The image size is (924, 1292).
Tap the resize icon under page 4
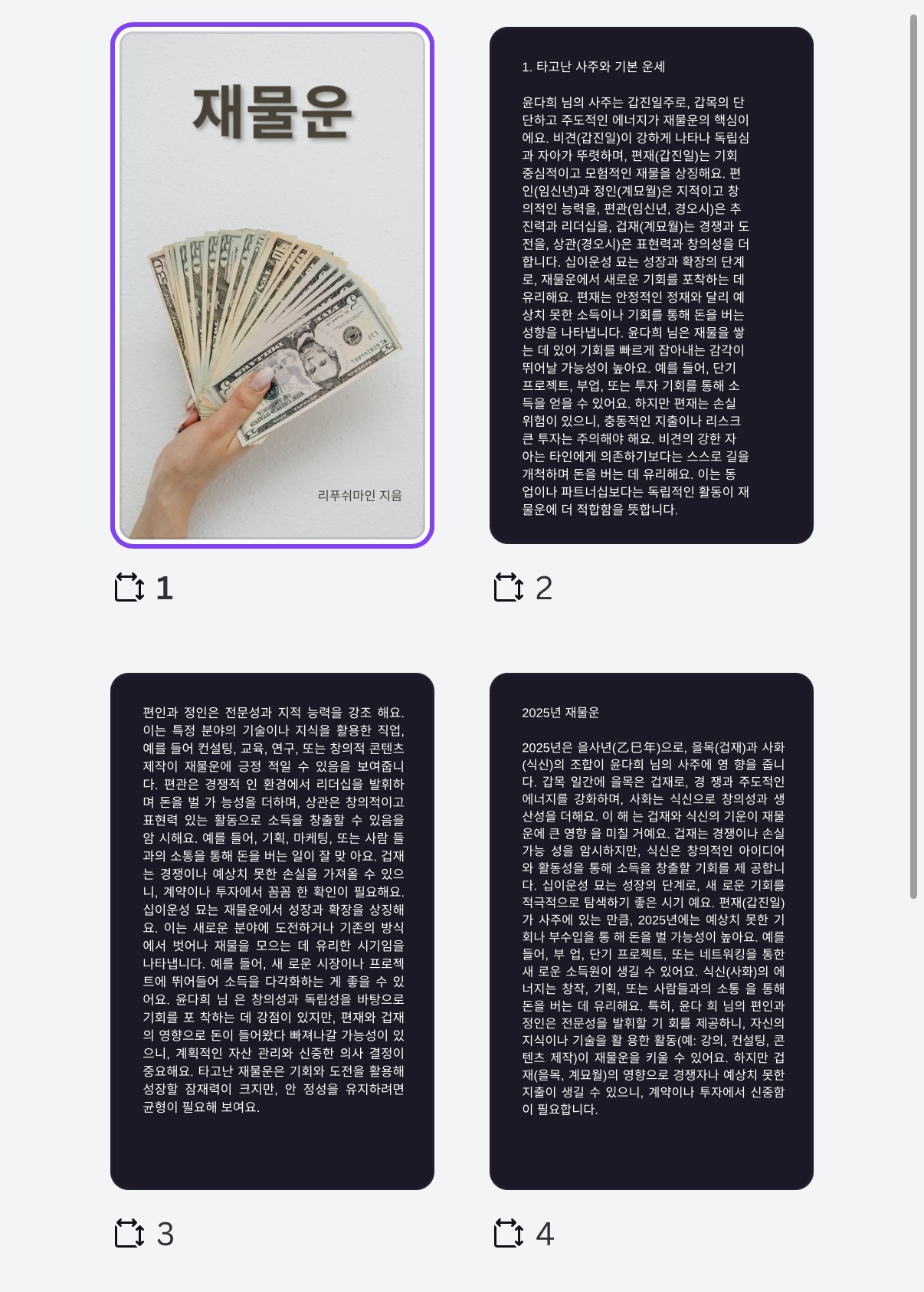click(509, 1234)
